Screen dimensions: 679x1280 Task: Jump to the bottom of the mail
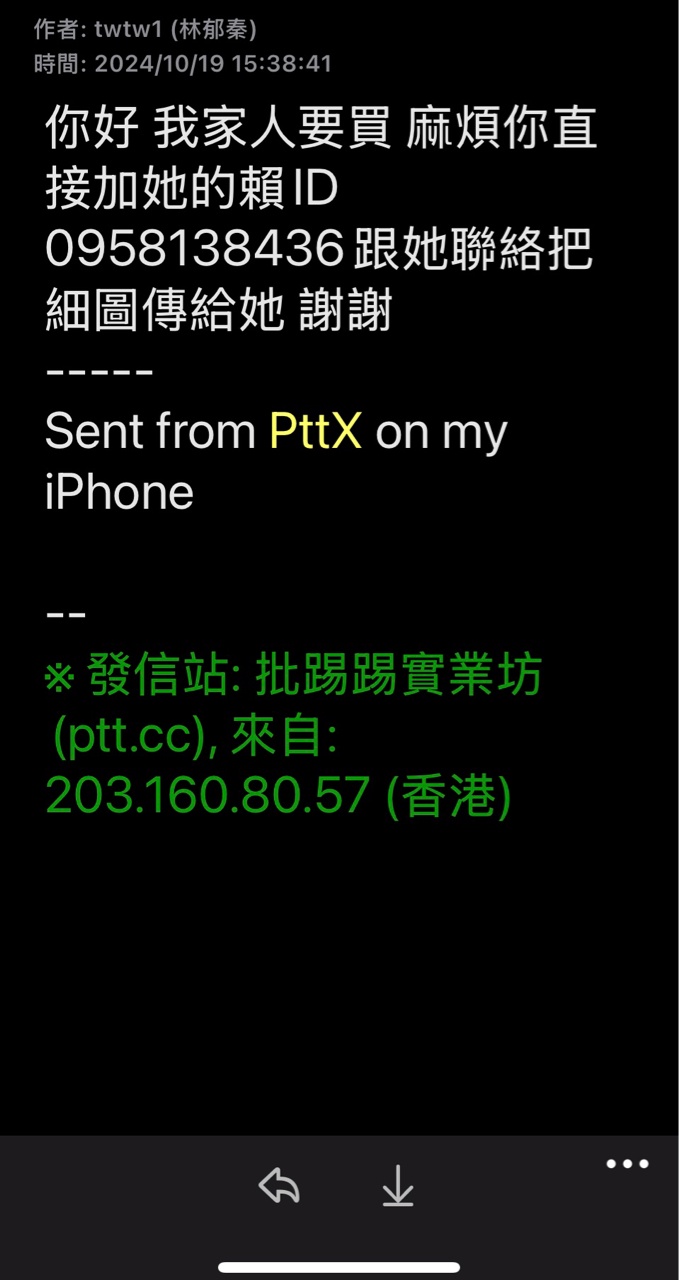pyautogui.click(x=398, y=1187)
